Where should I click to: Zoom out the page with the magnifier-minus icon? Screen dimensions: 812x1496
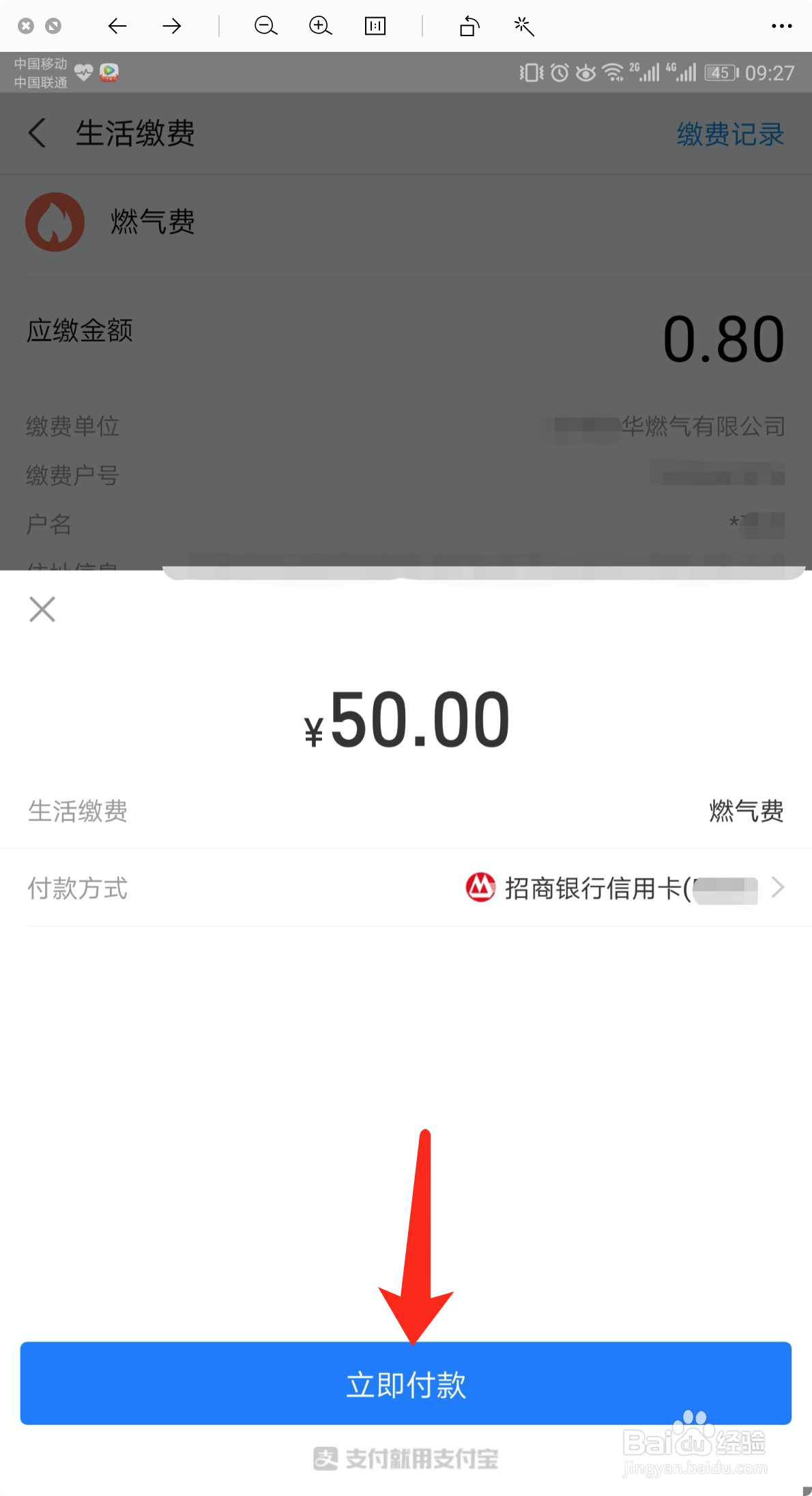point(266,26)
